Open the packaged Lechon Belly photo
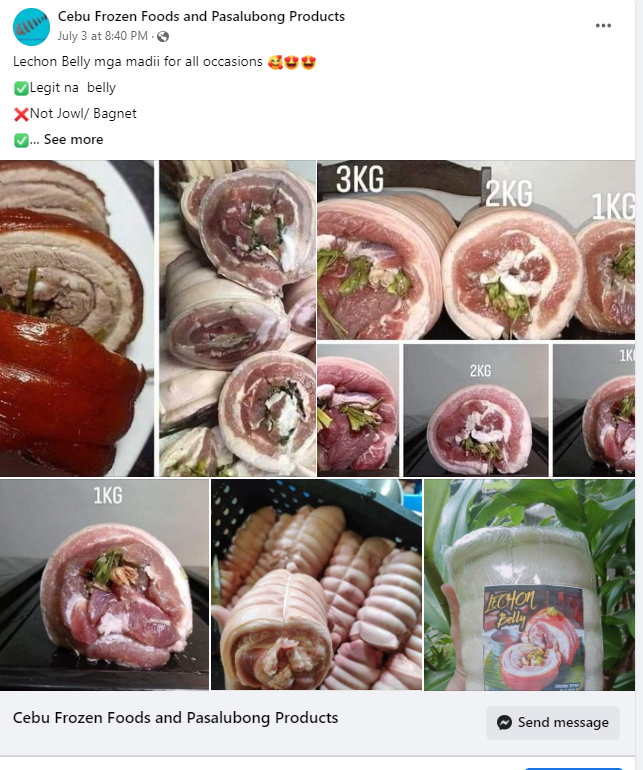The height and width of the screenshot is (770, 643). click(529, 584)
